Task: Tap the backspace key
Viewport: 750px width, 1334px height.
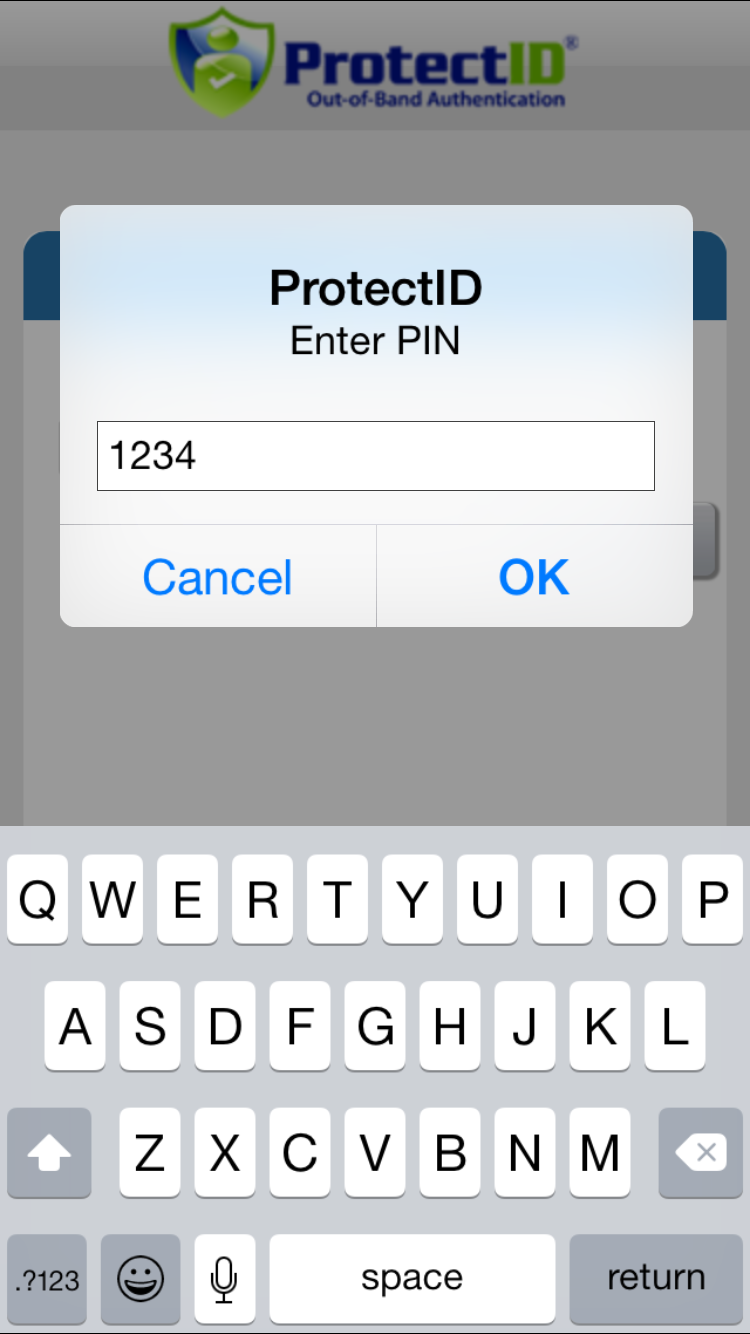Action: [x=700, y=1153]
